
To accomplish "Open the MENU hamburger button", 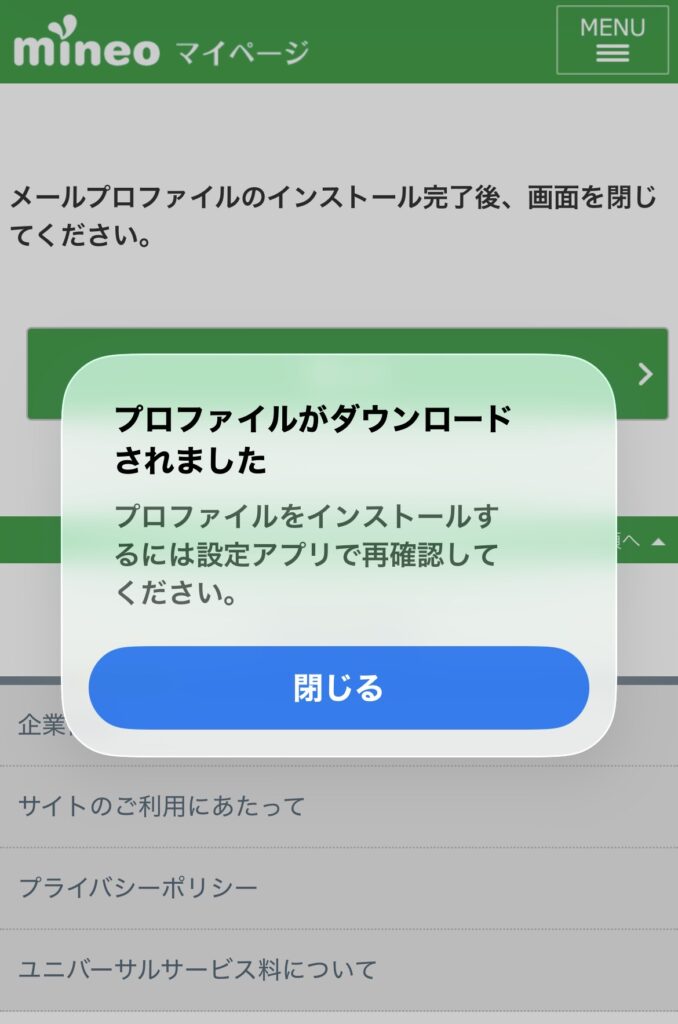I will [612, 40].
